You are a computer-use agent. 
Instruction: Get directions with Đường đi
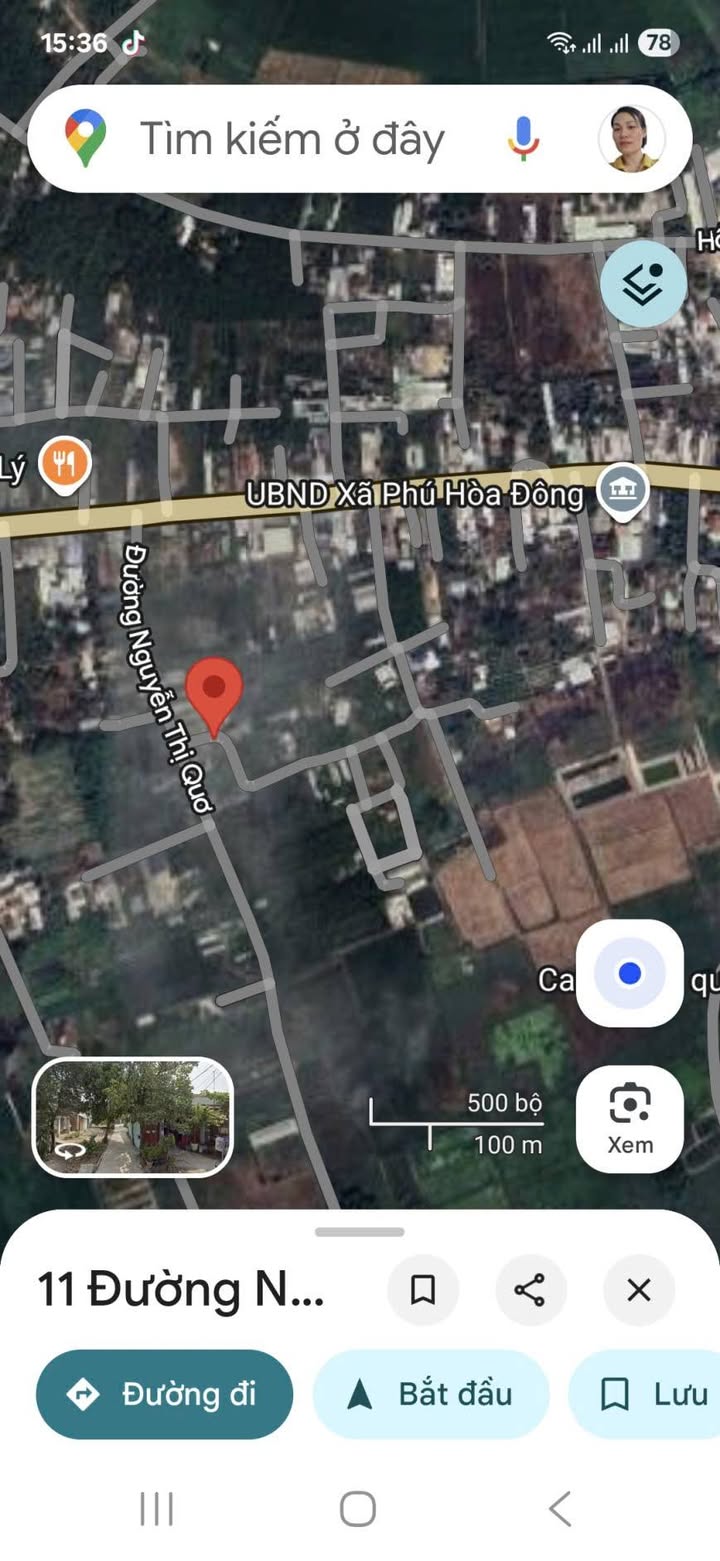(x=165, y=1394)
